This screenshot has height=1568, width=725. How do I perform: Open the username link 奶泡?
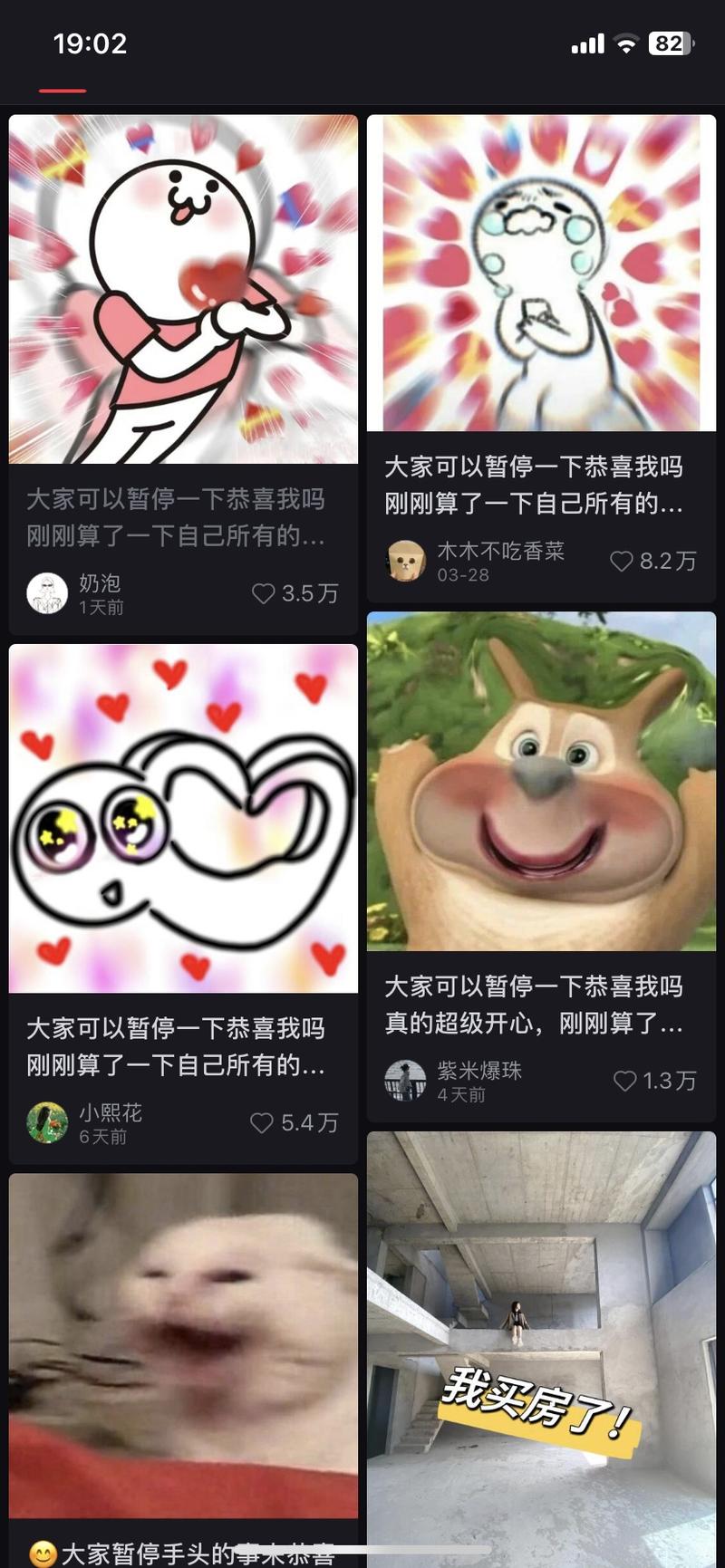(x=101, y=585)
